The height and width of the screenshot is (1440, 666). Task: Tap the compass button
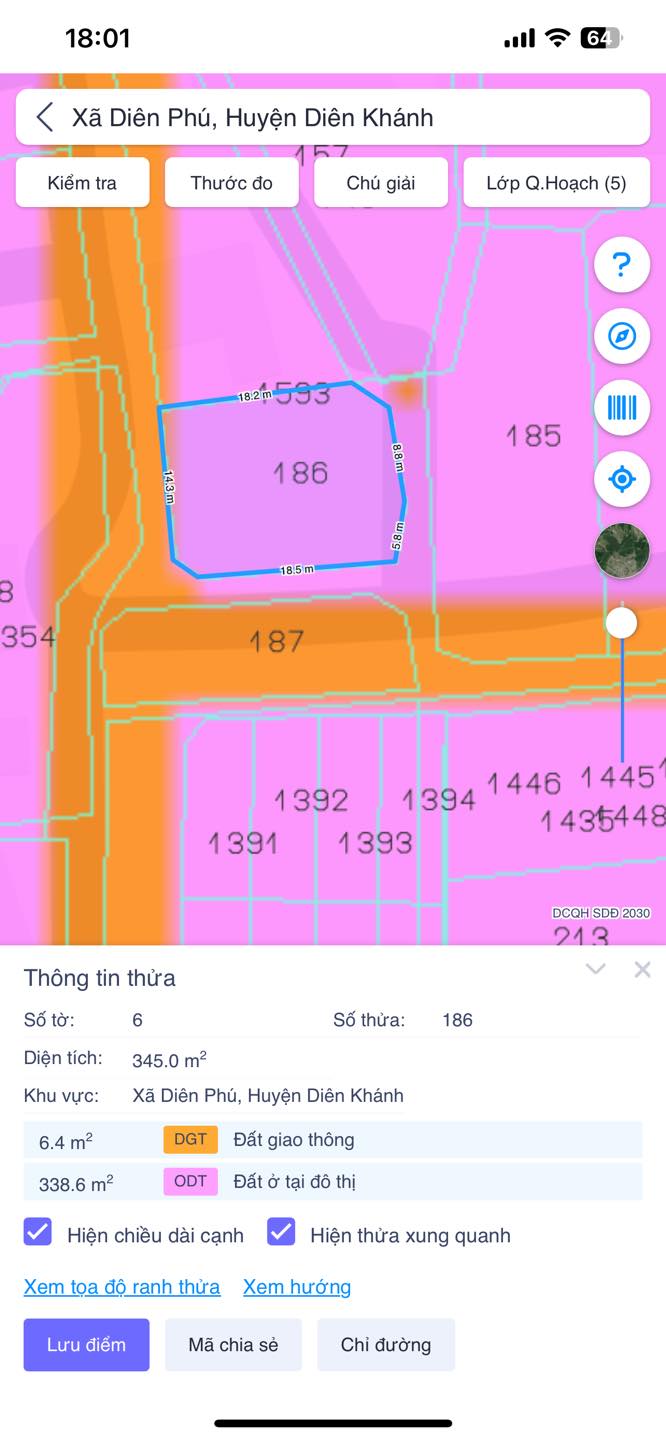(x=622, y=336)
